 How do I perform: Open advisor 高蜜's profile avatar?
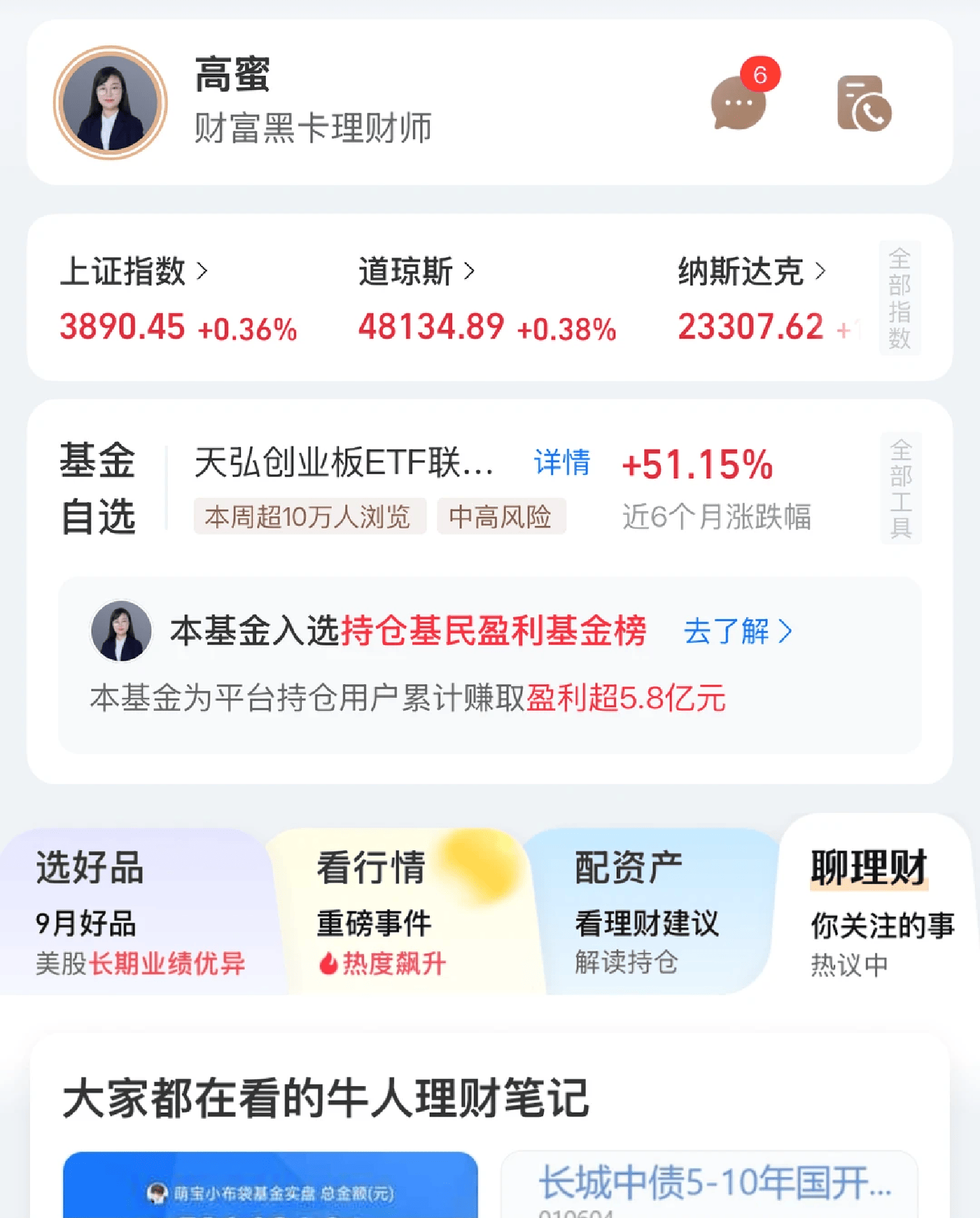[110, 103]
